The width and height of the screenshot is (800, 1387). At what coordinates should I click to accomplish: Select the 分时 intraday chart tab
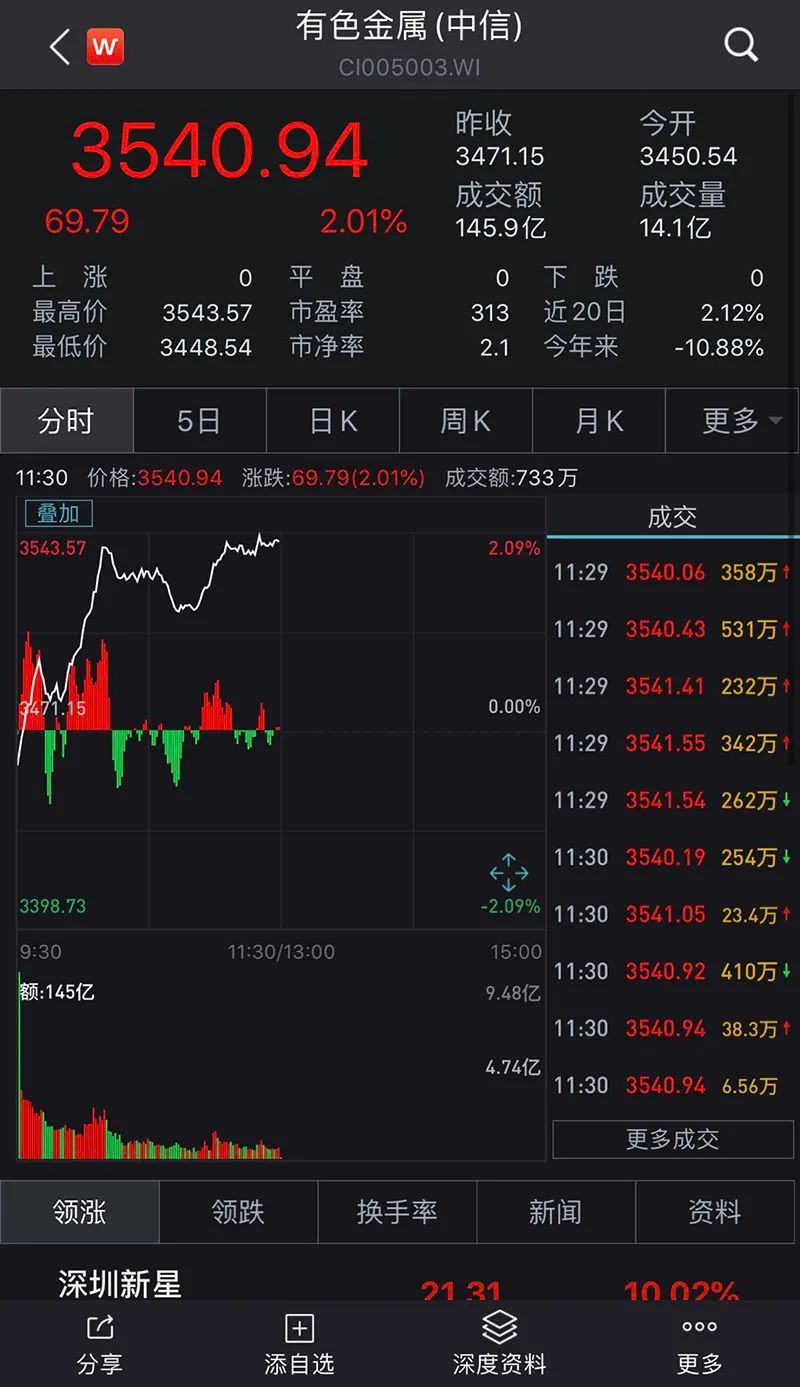pyautogui.click(x=66, y=422)
